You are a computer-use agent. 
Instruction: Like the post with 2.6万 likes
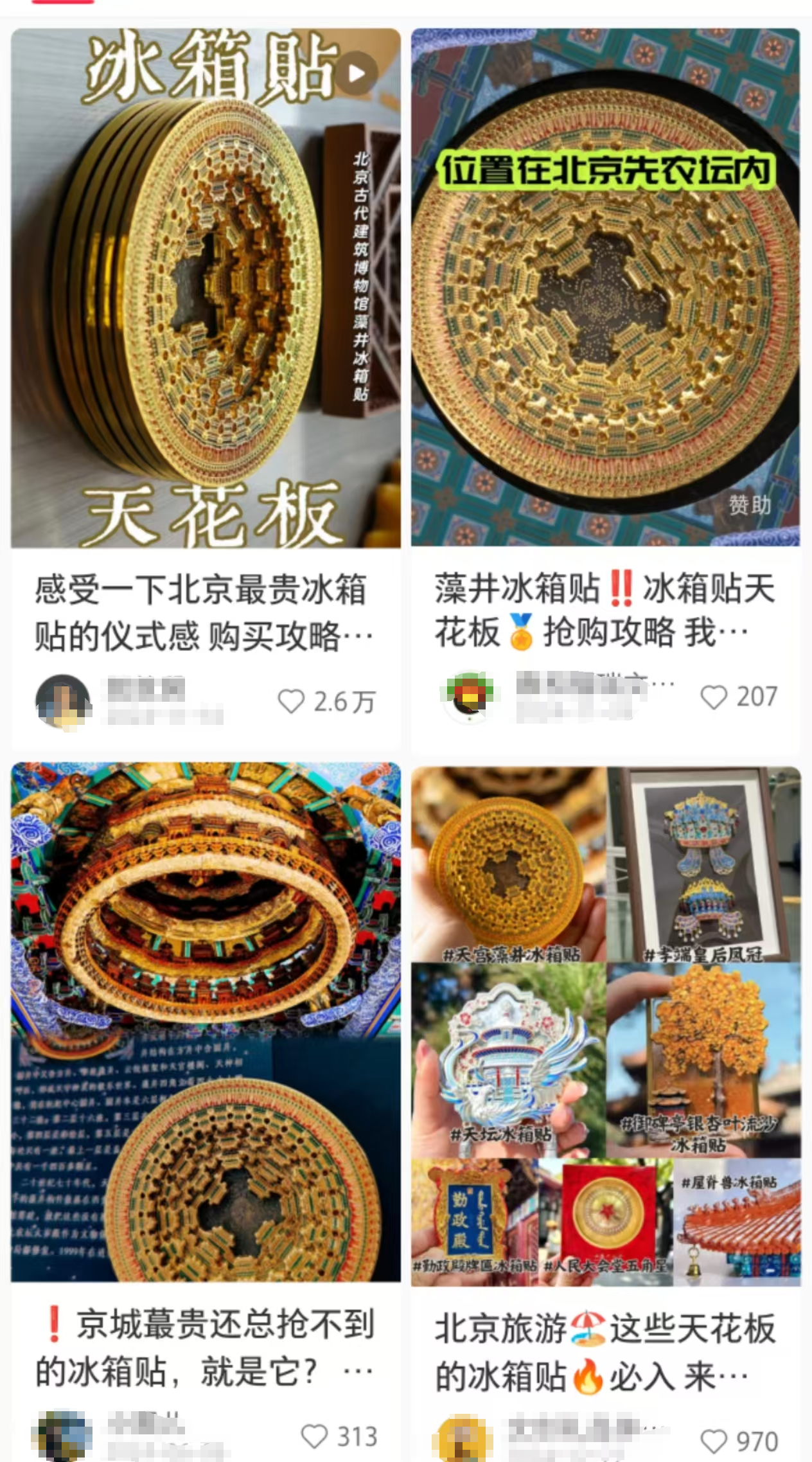click(x=291, y=701)
